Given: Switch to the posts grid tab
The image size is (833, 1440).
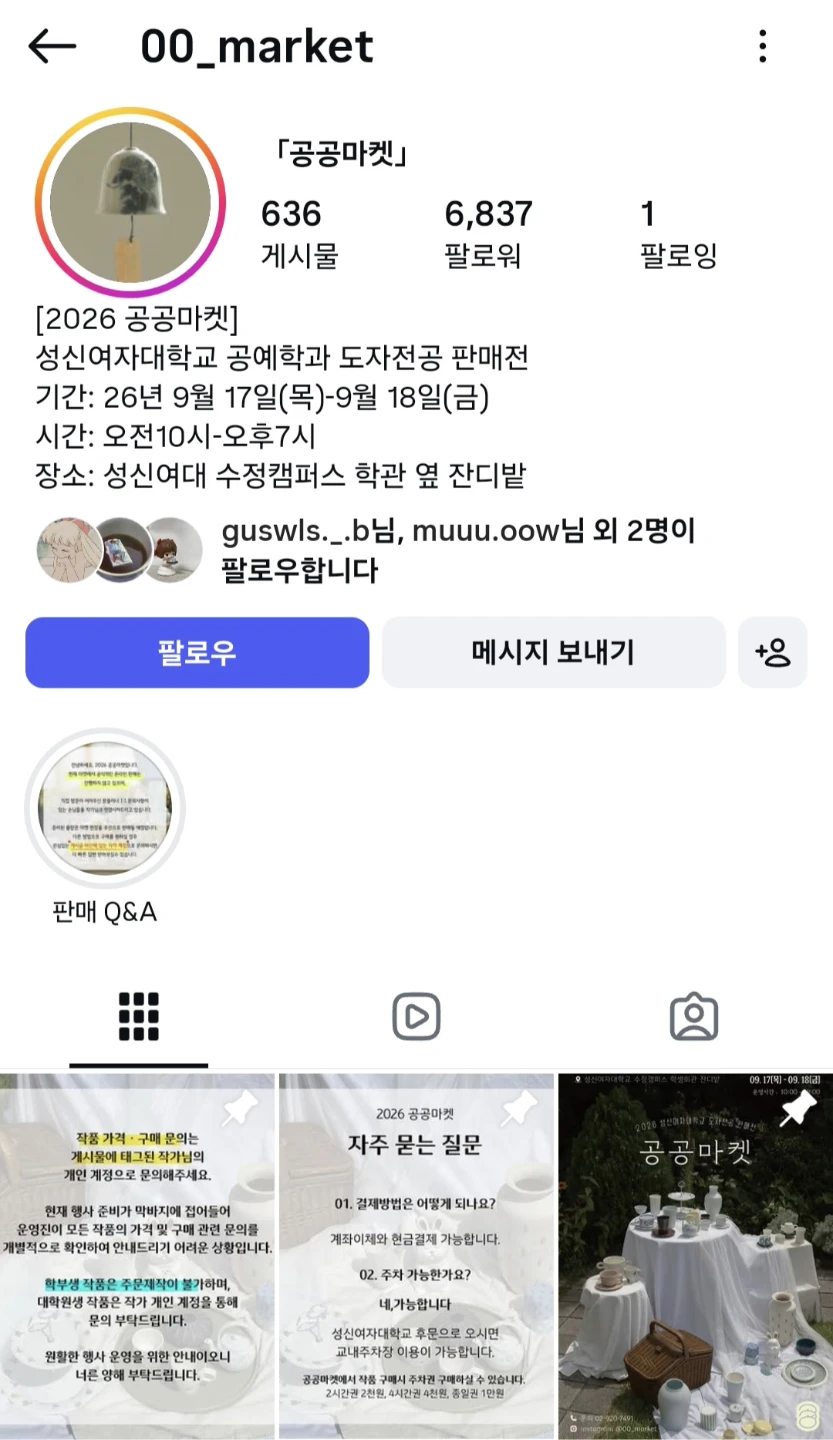Looking at the screenshot, I should (x=139, y=1018).
